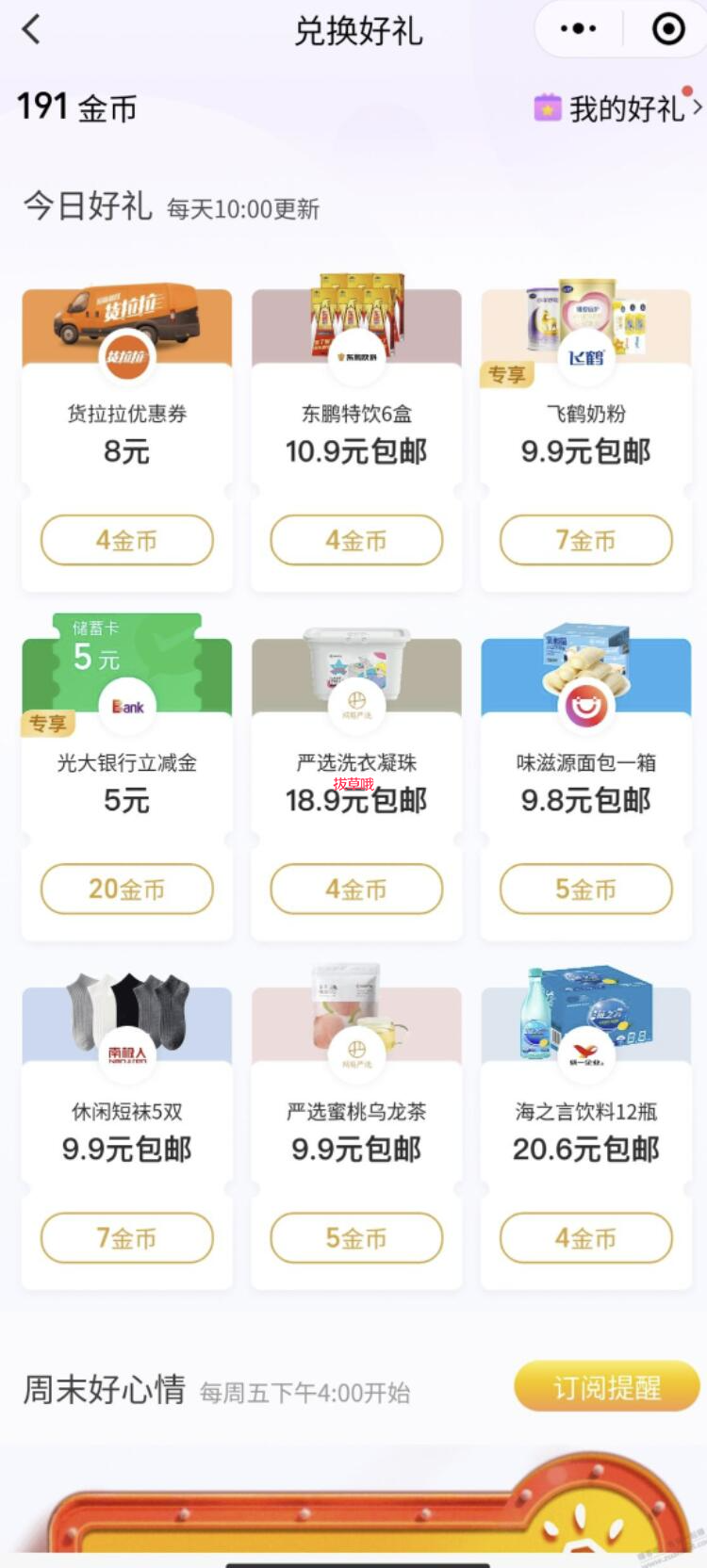Subscribe via the 订阅提醒 button
This screenshot has height=1568, width=707.
606,1387
